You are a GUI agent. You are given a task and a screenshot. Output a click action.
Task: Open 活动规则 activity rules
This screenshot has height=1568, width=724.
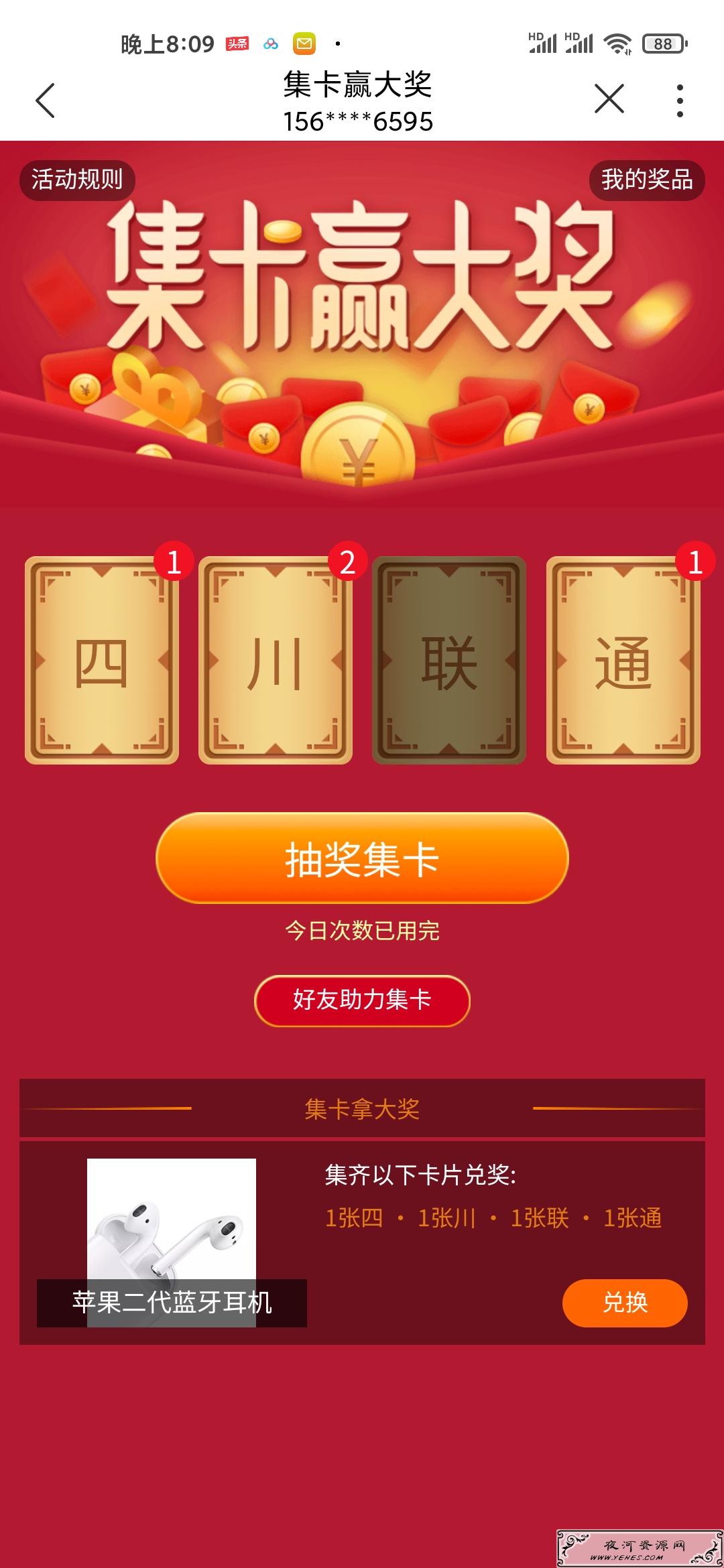[77, 180]
